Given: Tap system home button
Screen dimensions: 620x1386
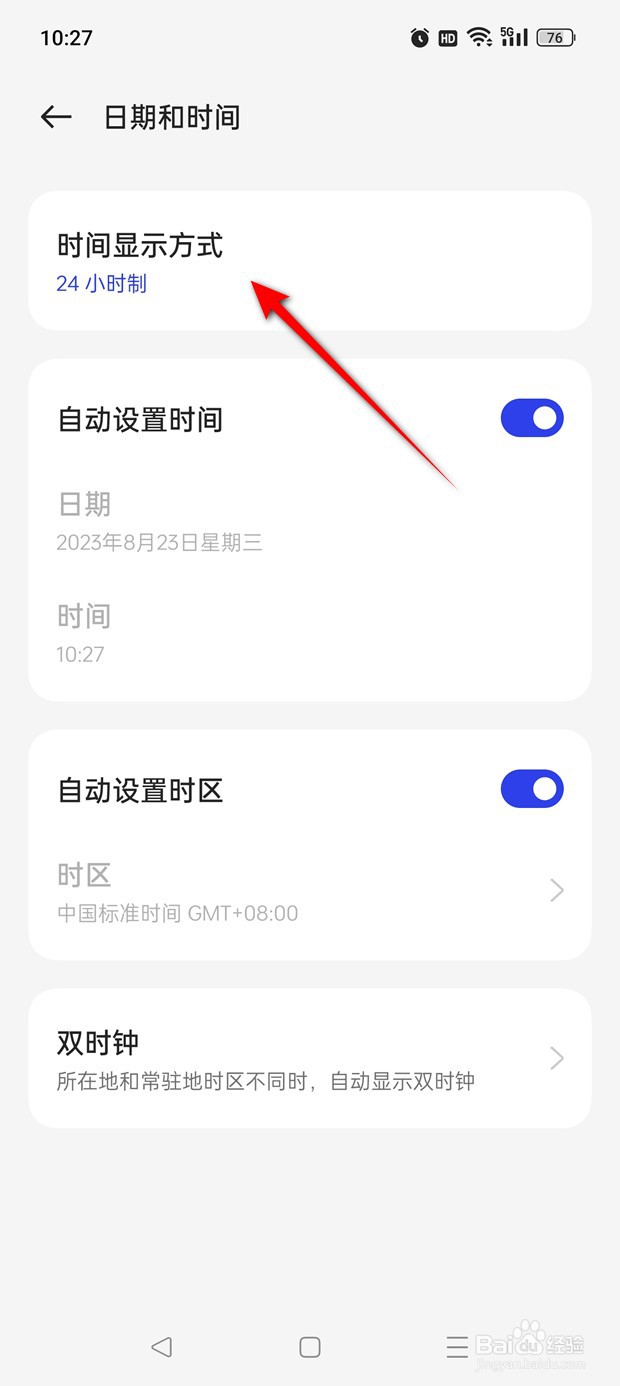Looking at the screenshot, I should (310, 1347).
